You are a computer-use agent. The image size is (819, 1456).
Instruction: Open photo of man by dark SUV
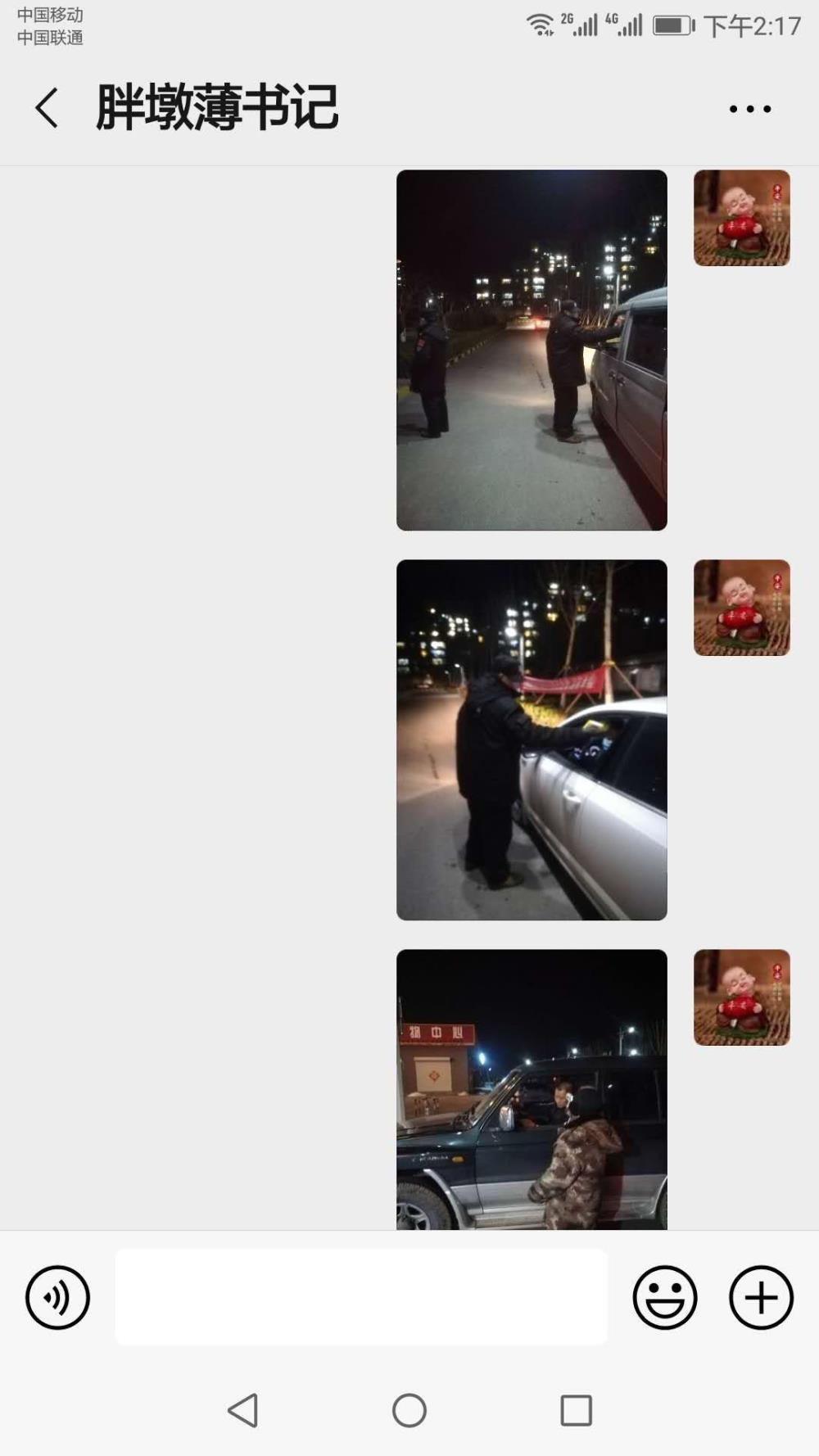click(x=532, y=1089)
